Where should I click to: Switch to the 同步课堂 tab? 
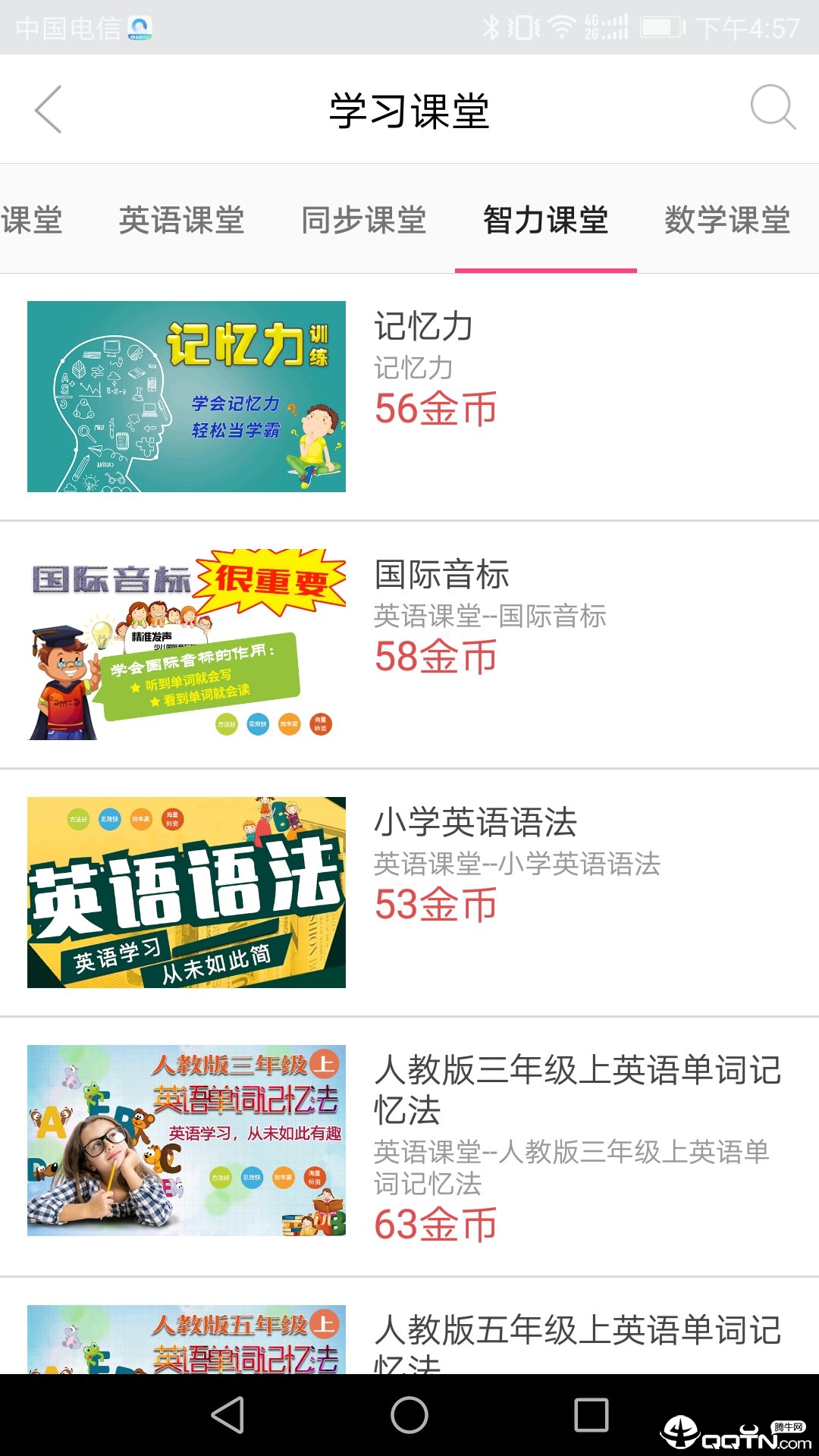[x=363, y=221]
